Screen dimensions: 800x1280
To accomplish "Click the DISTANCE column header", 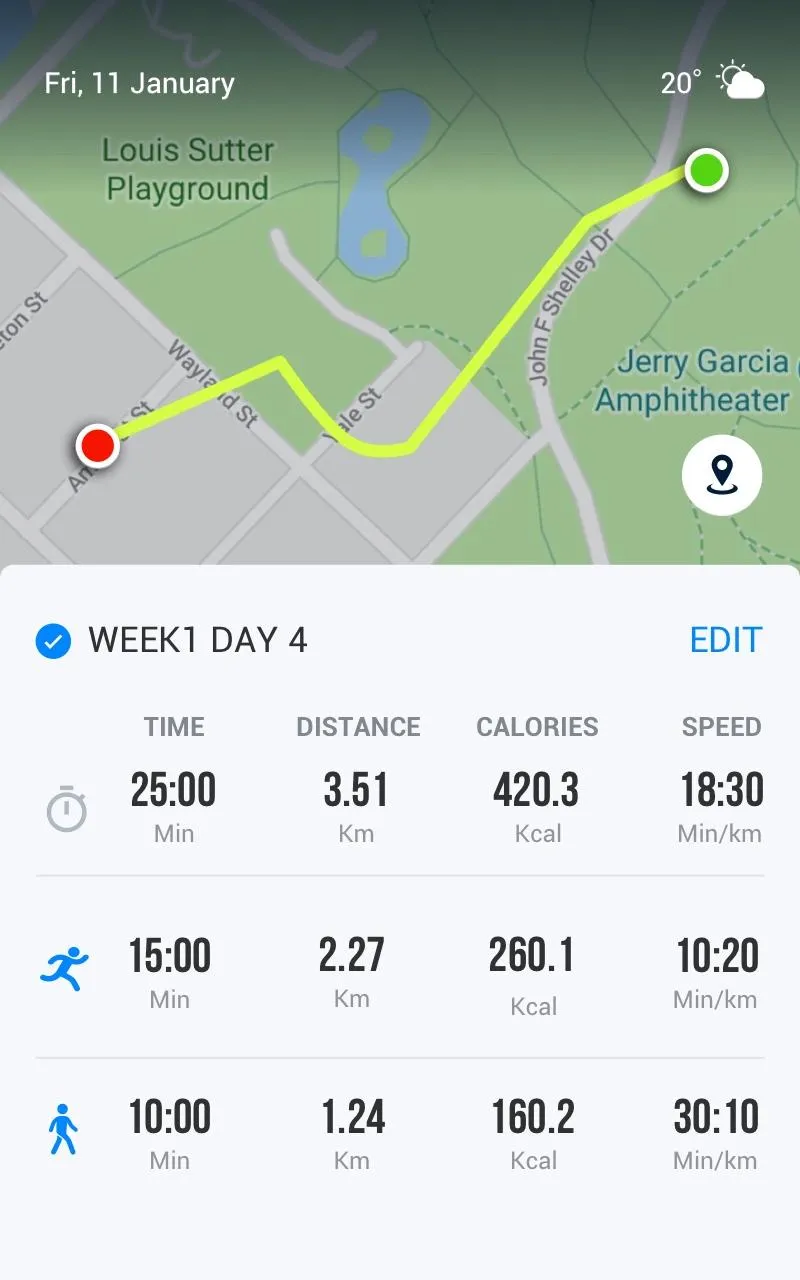I will (358, 727).
